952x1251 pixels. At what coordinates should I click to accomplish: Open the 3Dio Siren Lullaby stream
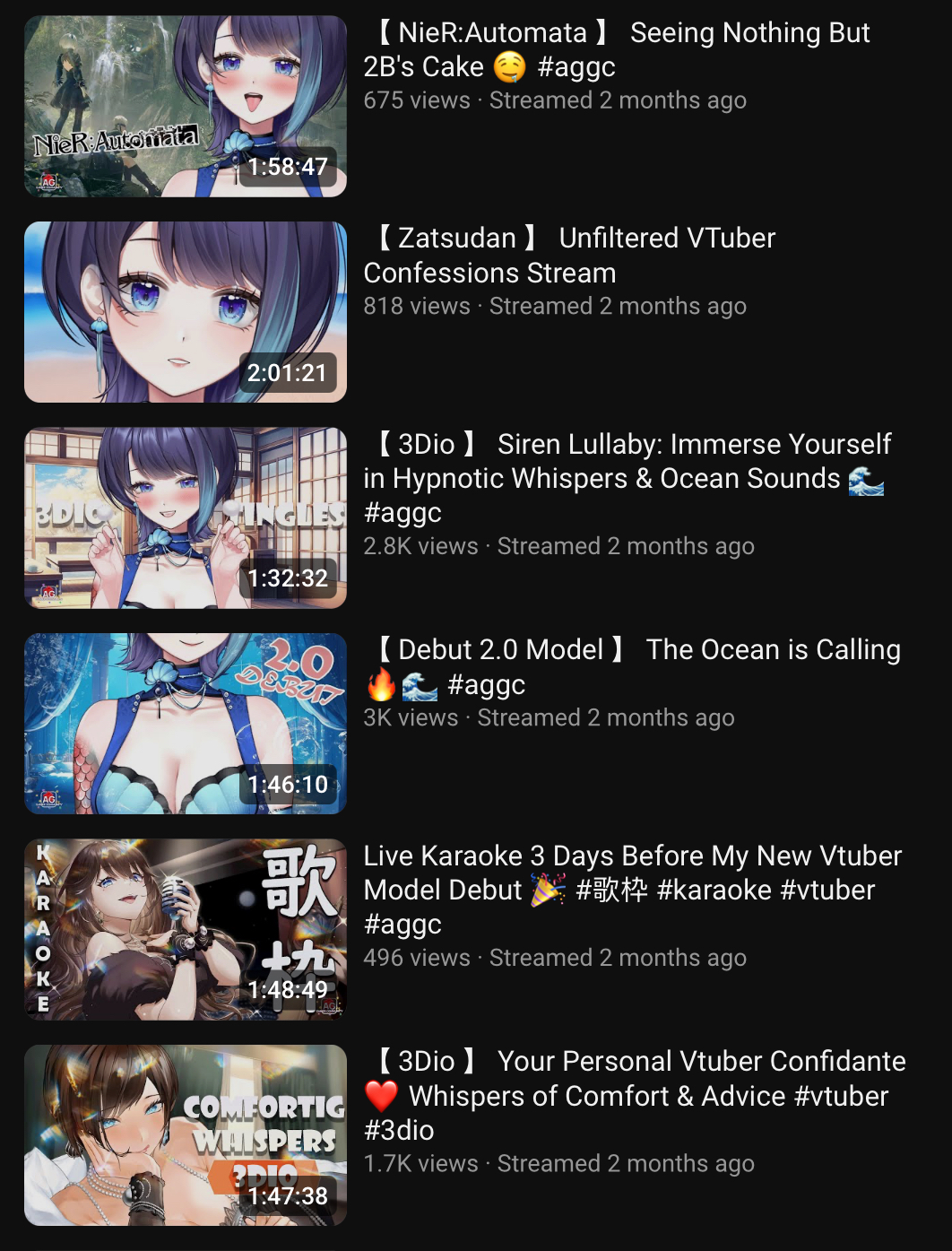coord(186,518)
